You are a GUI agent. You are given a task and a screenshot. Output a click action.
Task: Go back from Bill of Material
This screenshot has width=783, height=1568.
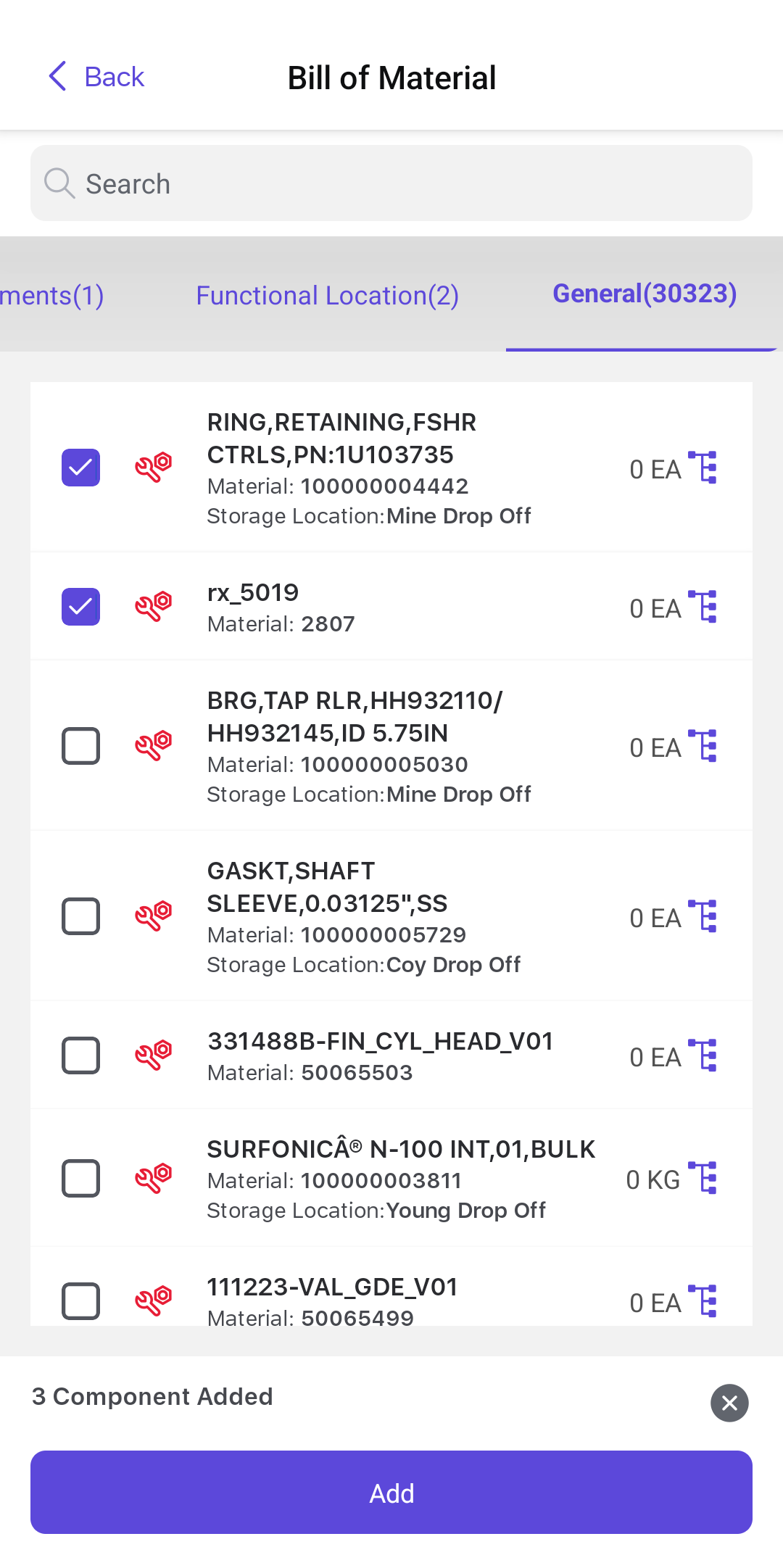click(x=96, y=77)
